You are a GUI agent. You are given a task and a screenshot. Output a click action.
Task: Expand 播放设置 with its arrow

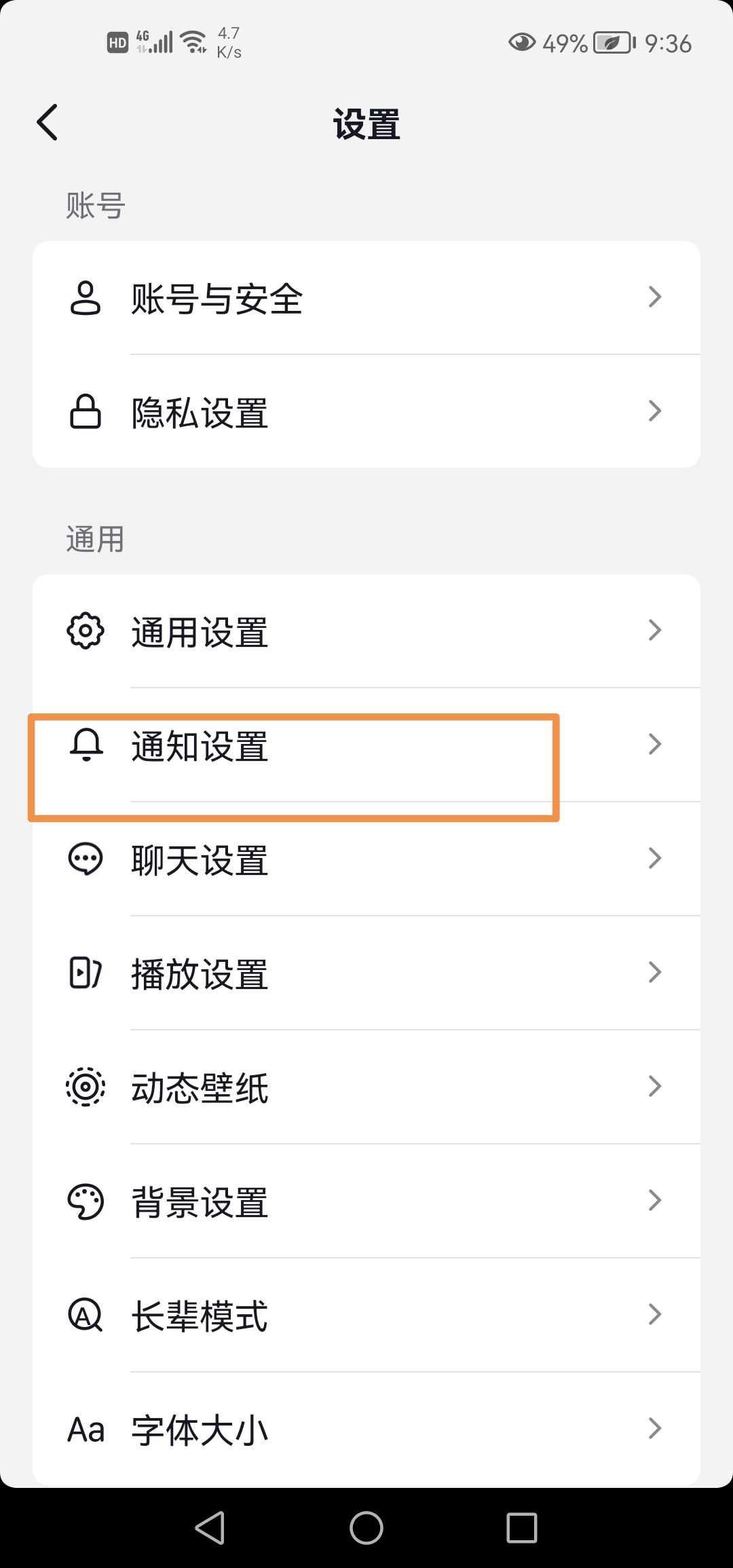[x=654, y=973]
